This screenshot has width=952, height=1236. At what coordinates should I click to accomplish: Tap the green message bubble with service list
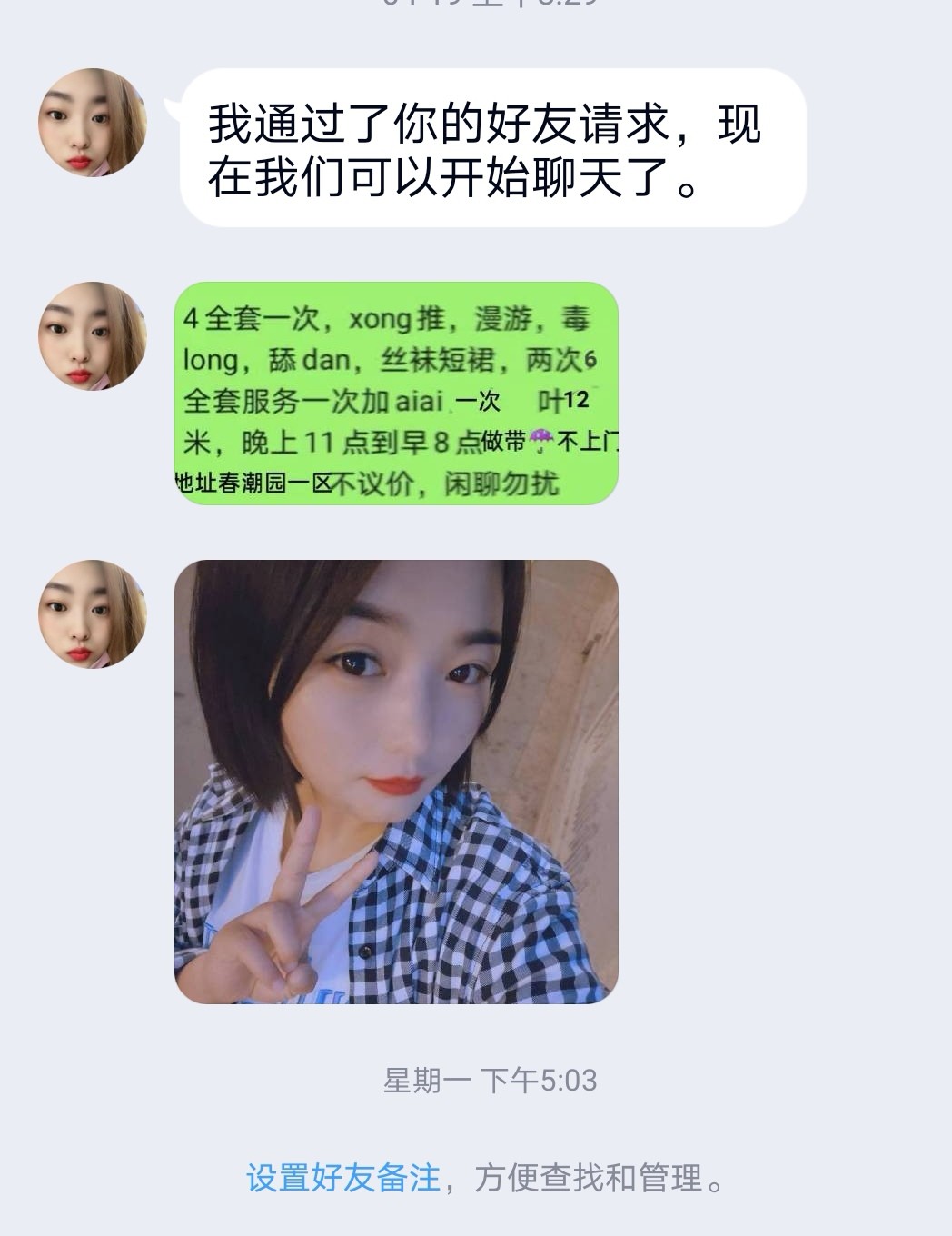(x=400, y=395)
